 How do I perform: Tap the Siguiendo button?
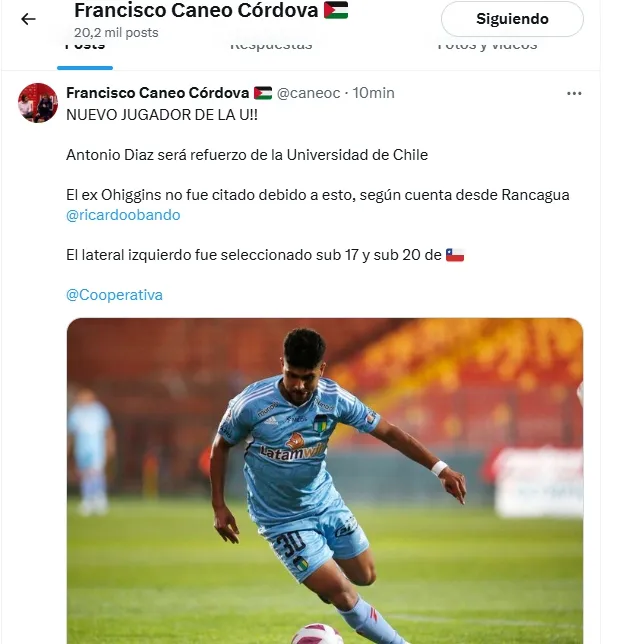click(511, 19)
